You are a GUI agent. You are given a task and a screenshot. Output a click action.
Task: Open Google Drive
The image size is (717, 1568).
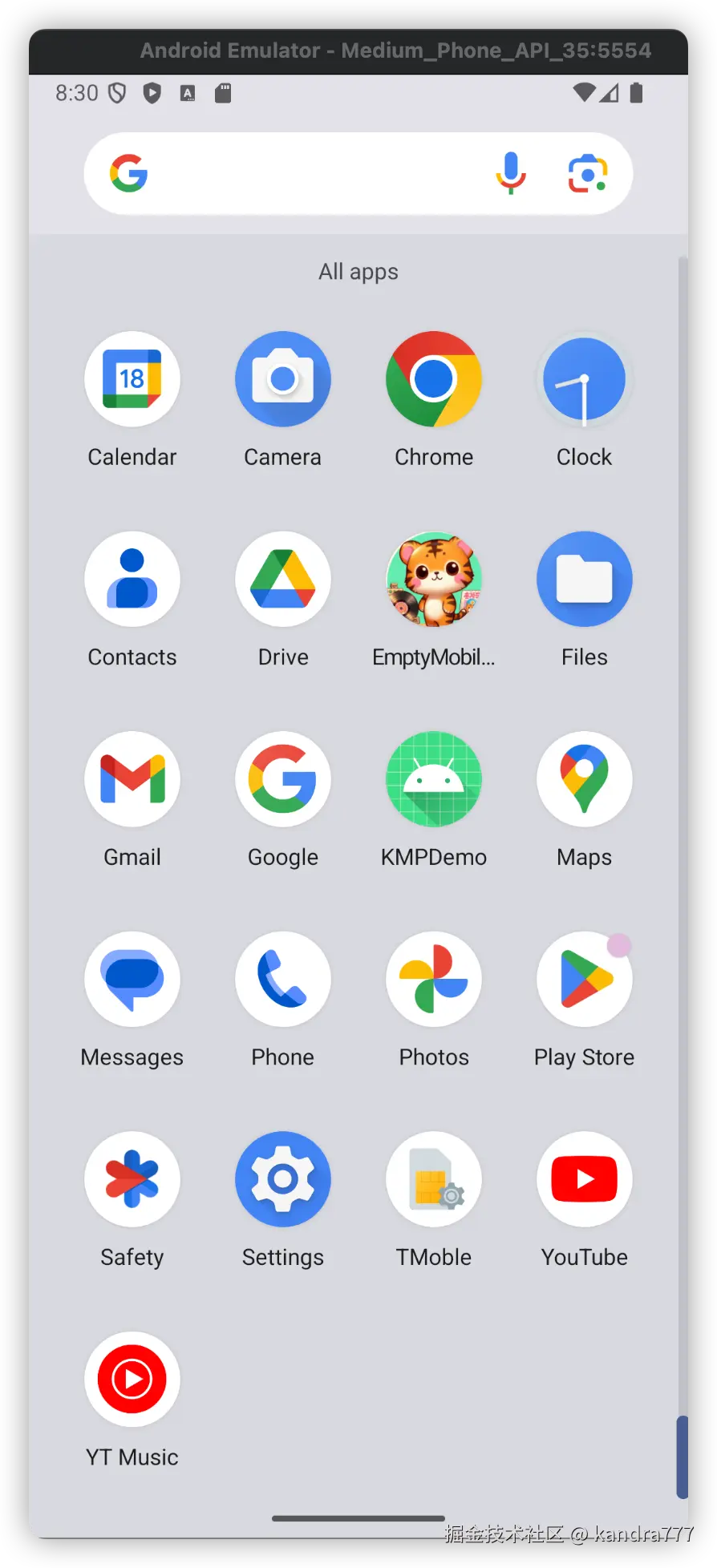283,580
